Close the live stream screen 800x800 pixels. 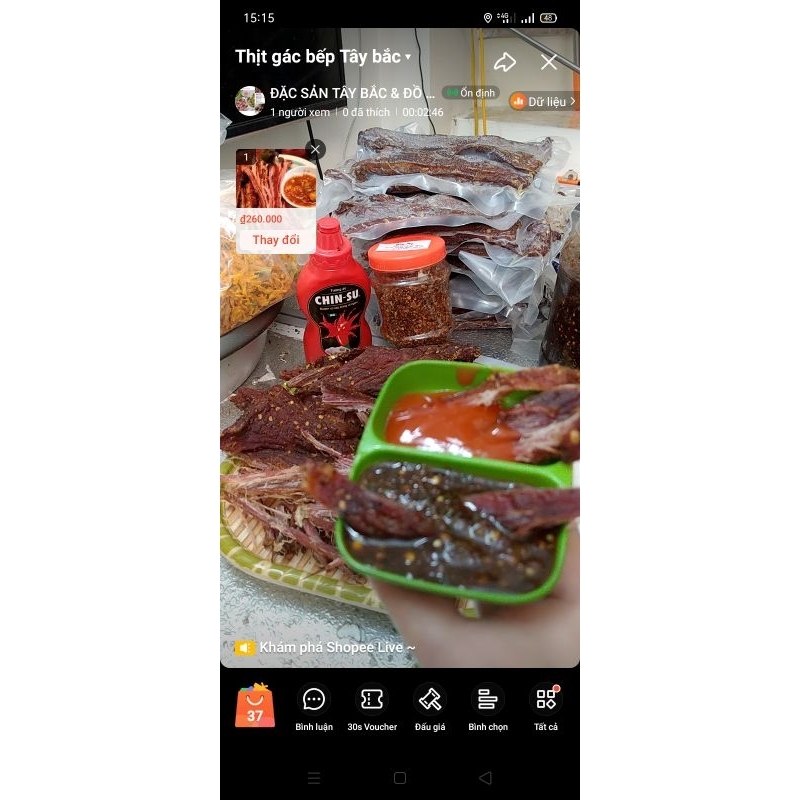point(549,62)
